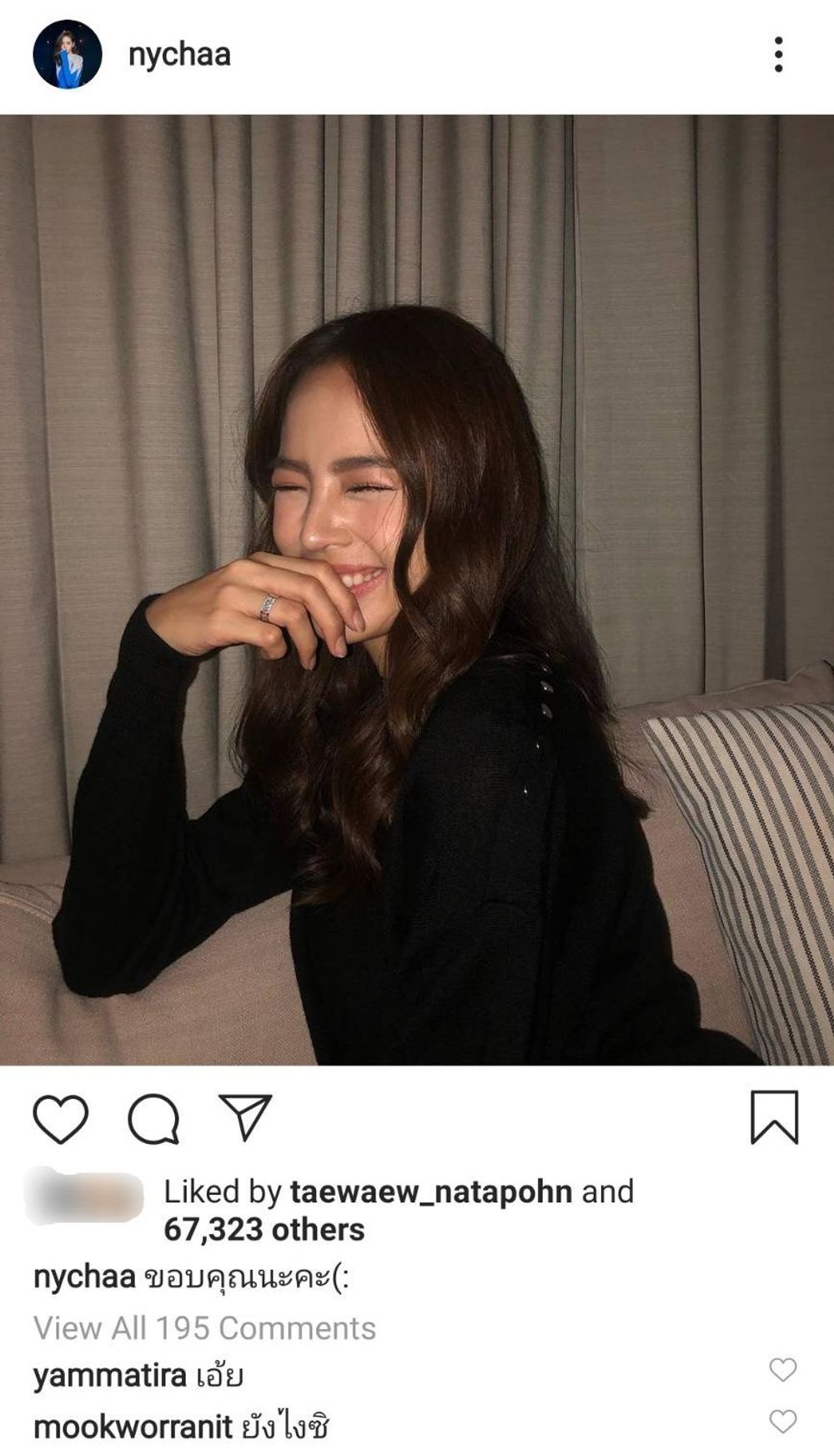The height and width of the screenshot is (1456, 834).
Task: Open the post's three-dot overflow menu
Action: [778, 54]
